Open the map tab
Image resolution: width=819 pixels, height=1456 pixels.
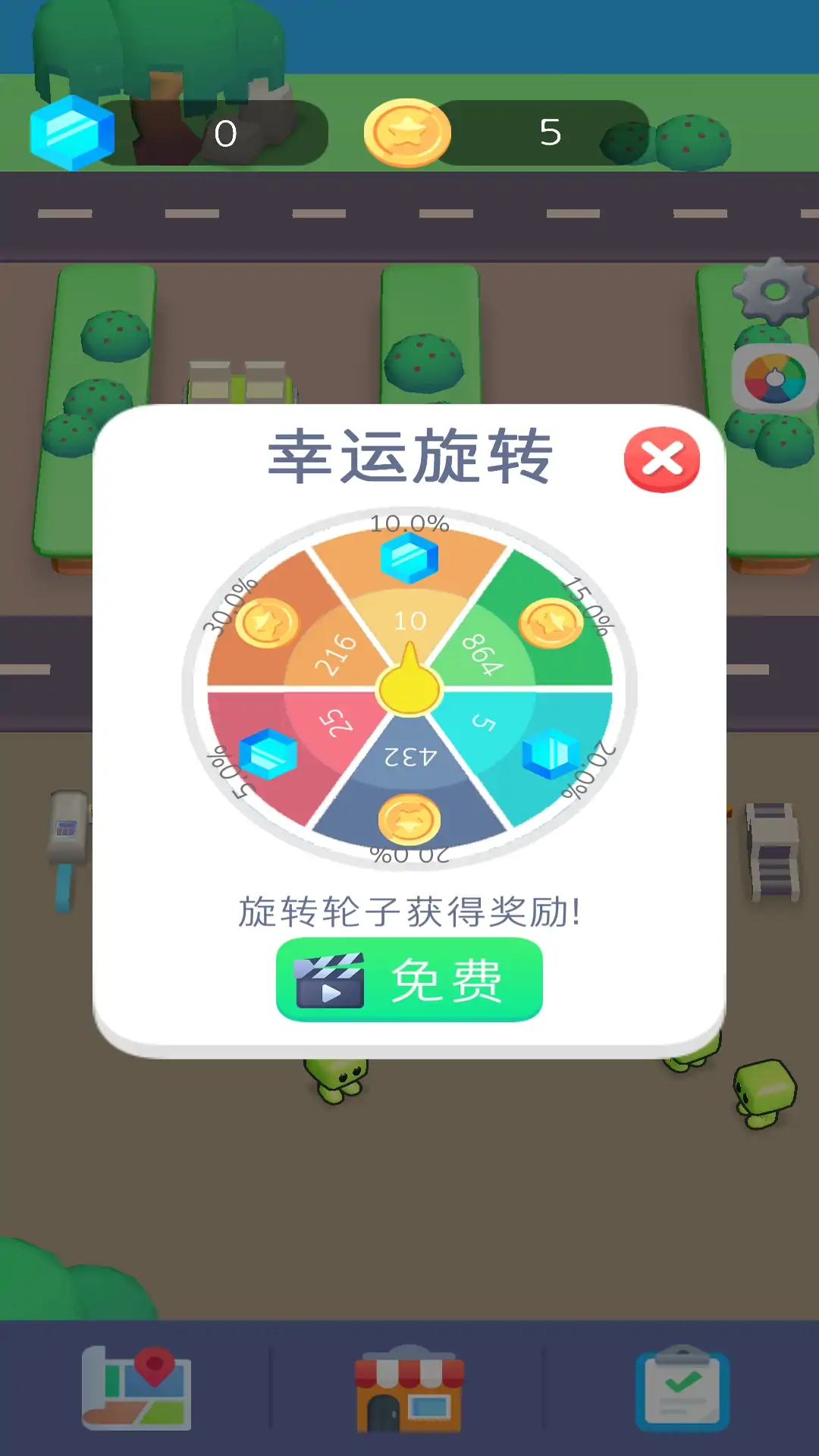click(136, 1388)
